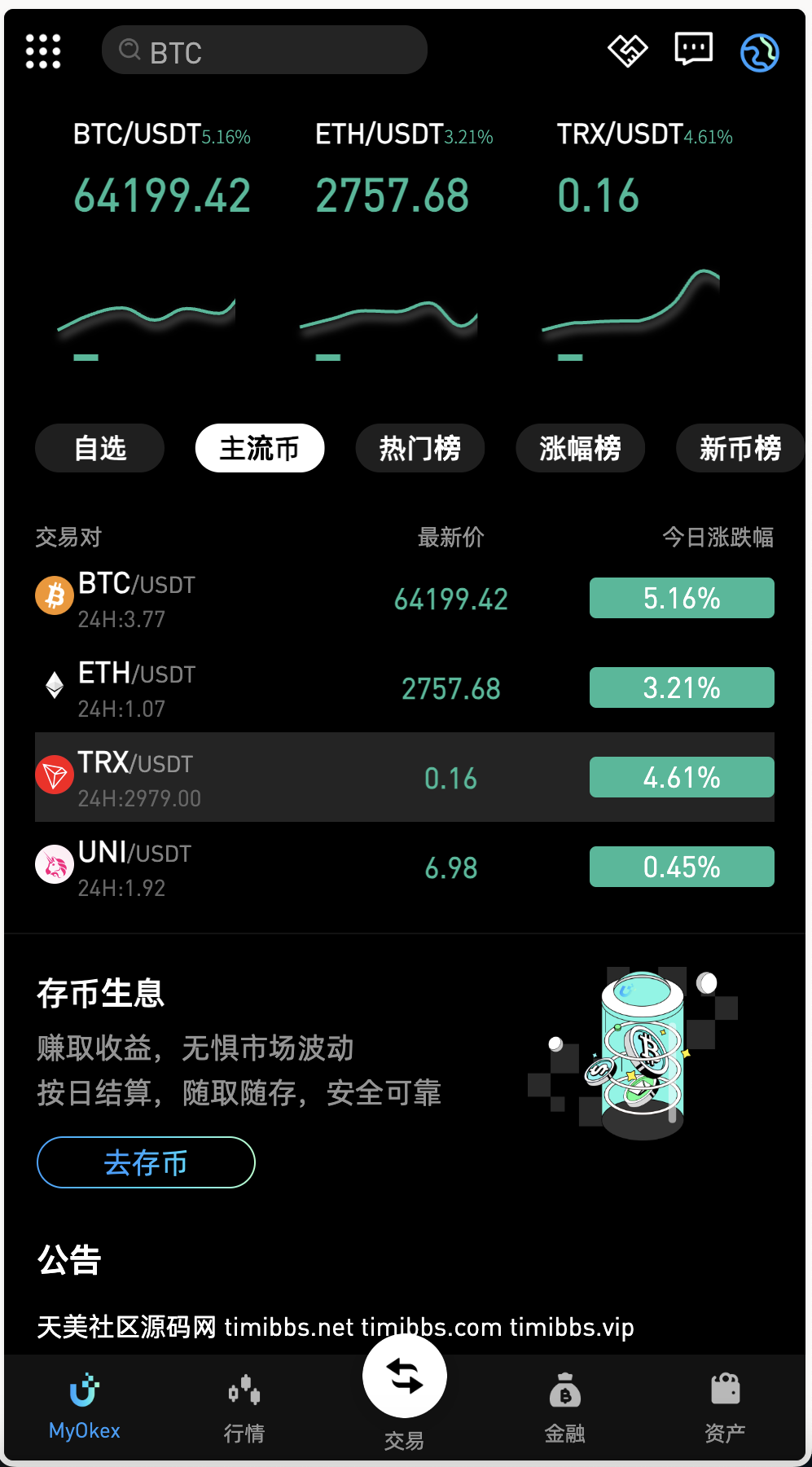The height and width of the screenshot is (1467, 812).
Task: Open the ETH/USDT row in the list
Action: pyautogui.click(x=405, y=688)
